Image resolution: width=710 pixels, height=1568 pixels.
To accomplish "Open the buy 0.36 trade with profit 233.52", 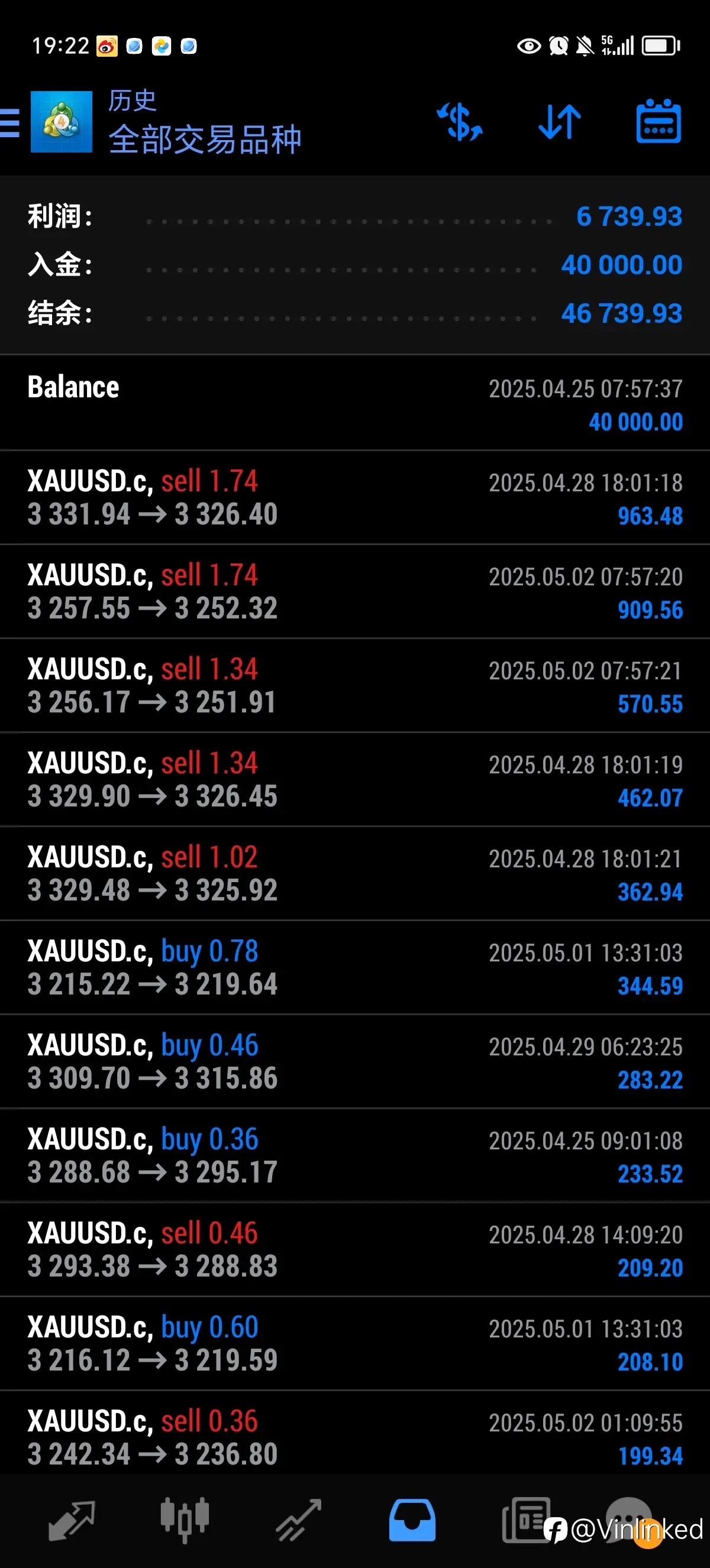I will 355,1156.
